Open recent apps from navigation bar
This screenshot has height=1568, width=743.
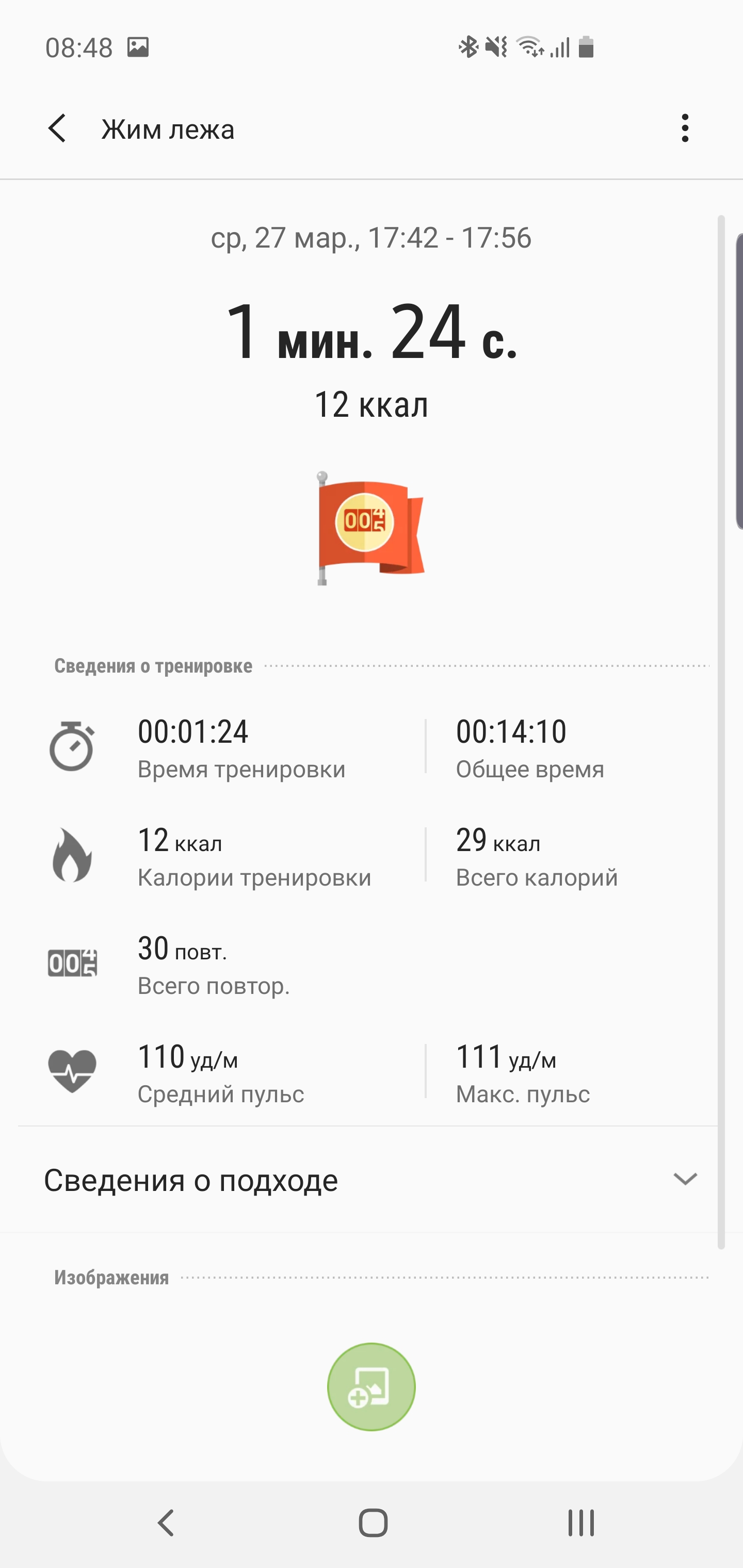[580, 1523]
